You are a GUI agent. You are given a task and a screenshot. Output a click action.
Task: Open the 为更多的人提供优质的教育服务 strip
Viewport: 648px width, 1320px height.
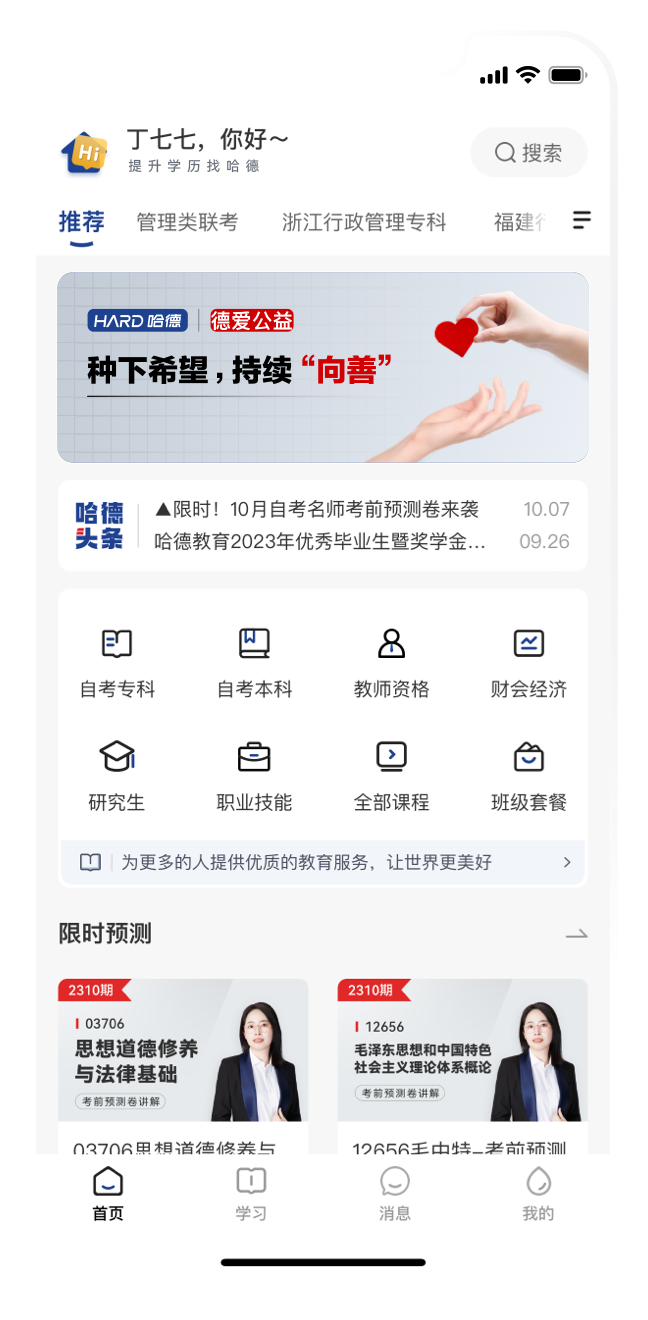click(x=322, y=862)
